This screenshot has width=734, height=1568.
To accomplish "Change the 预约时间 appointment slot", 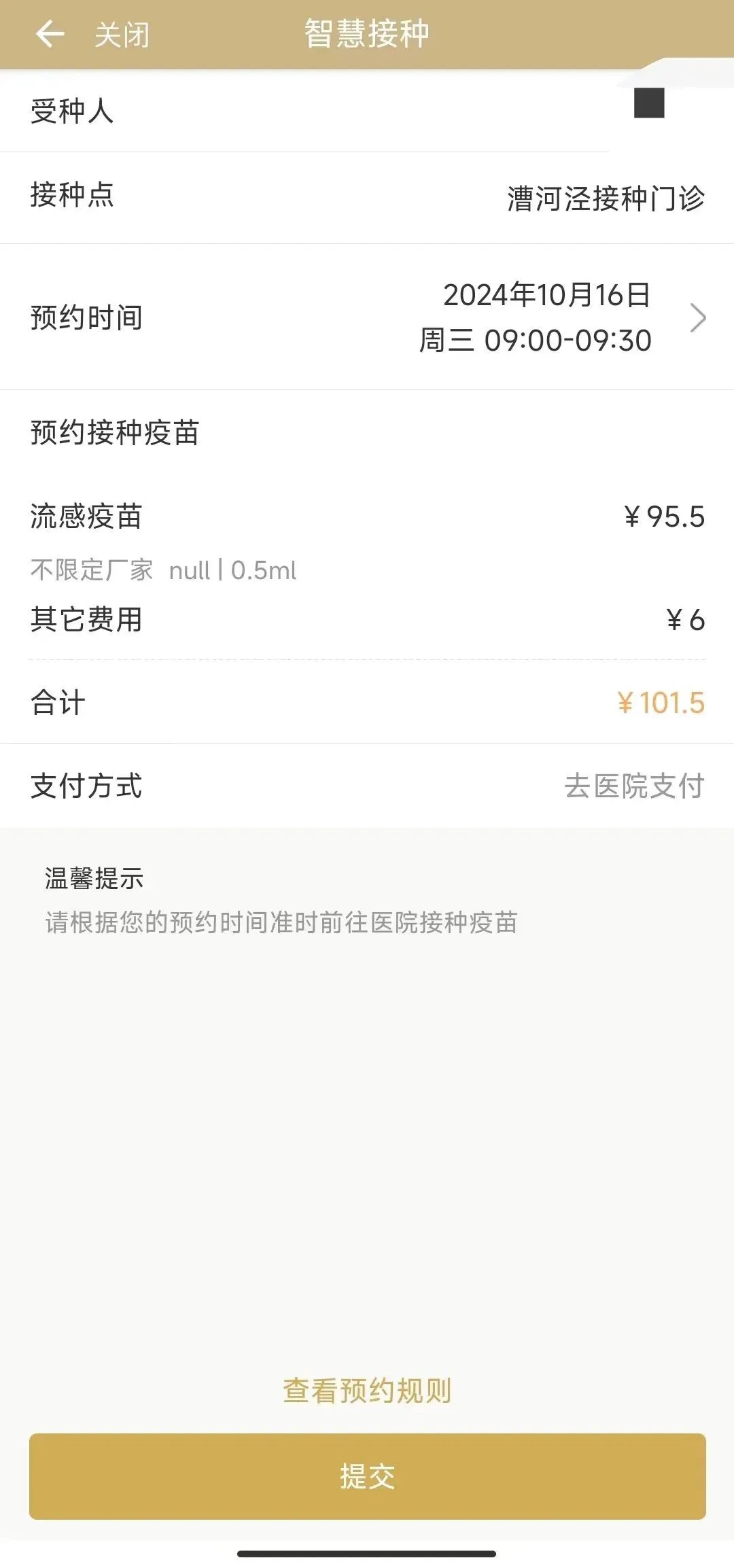I will point(697,317).
